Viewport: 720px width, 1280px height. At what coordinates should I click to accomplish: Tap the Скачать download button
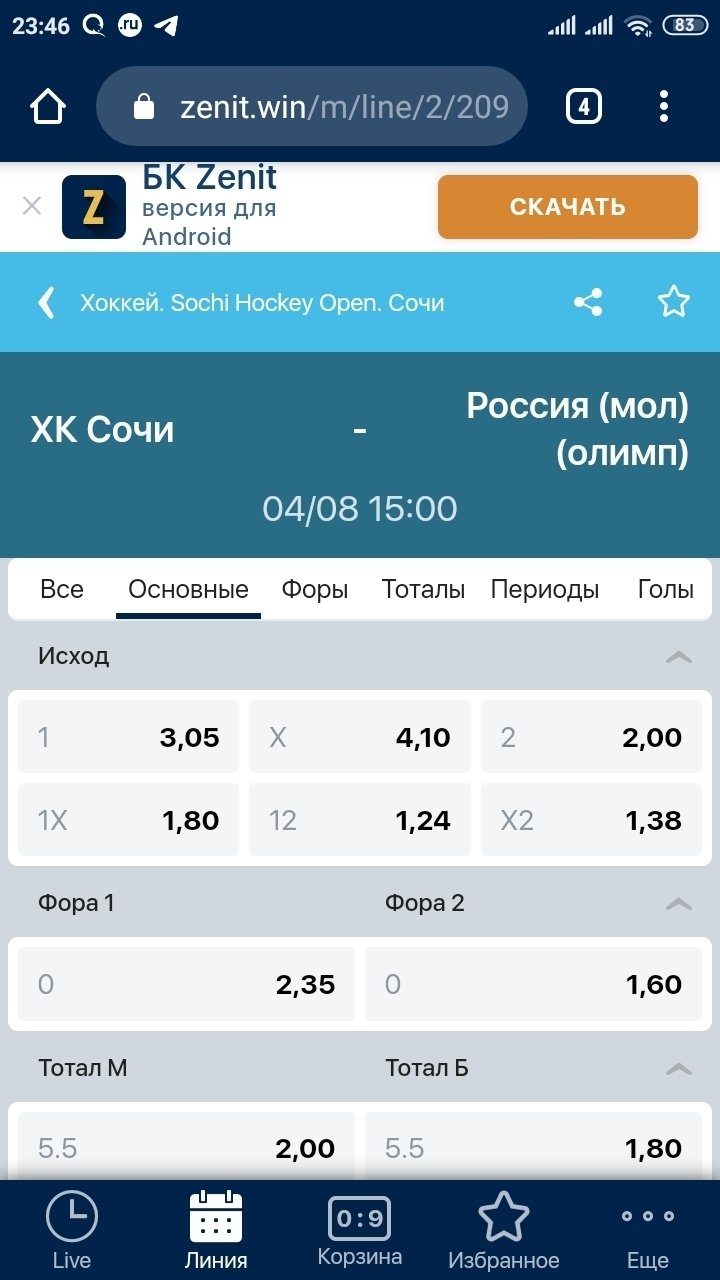point(567,207)
